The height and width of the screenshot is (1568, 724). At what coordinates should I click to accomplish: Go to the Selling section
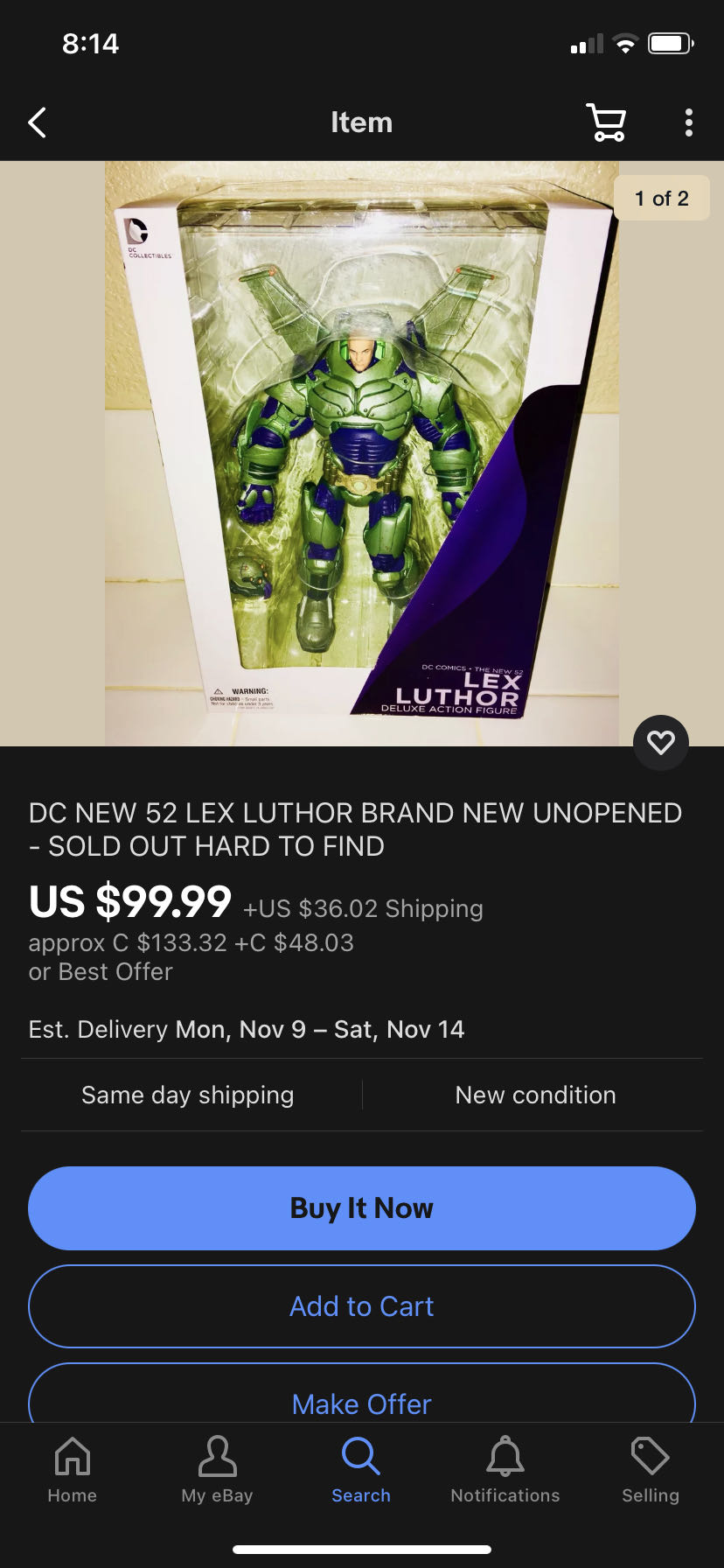[x=650, y=1470]
